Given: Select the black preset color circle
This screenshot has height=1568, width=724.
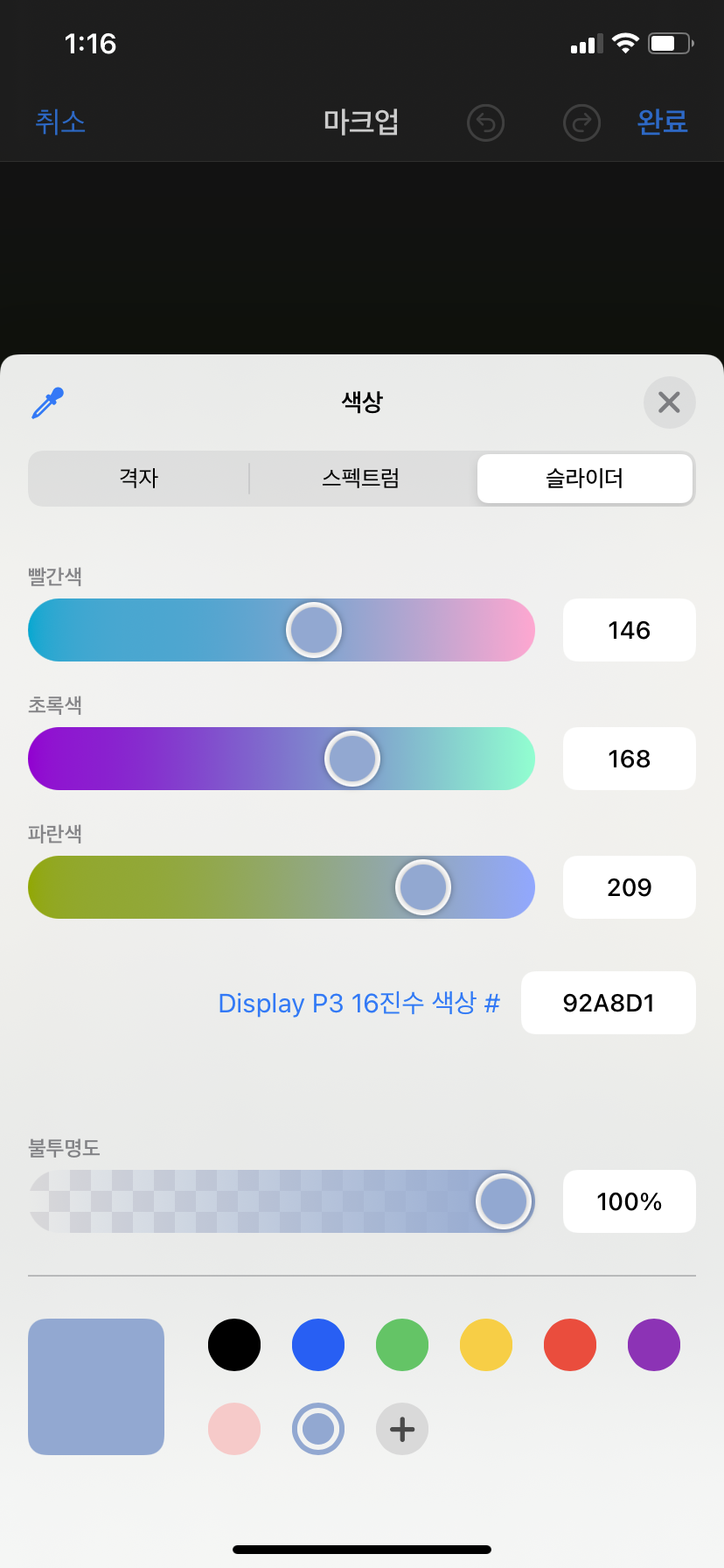Looking at the screenshot, I should (x=234, y=1345).
